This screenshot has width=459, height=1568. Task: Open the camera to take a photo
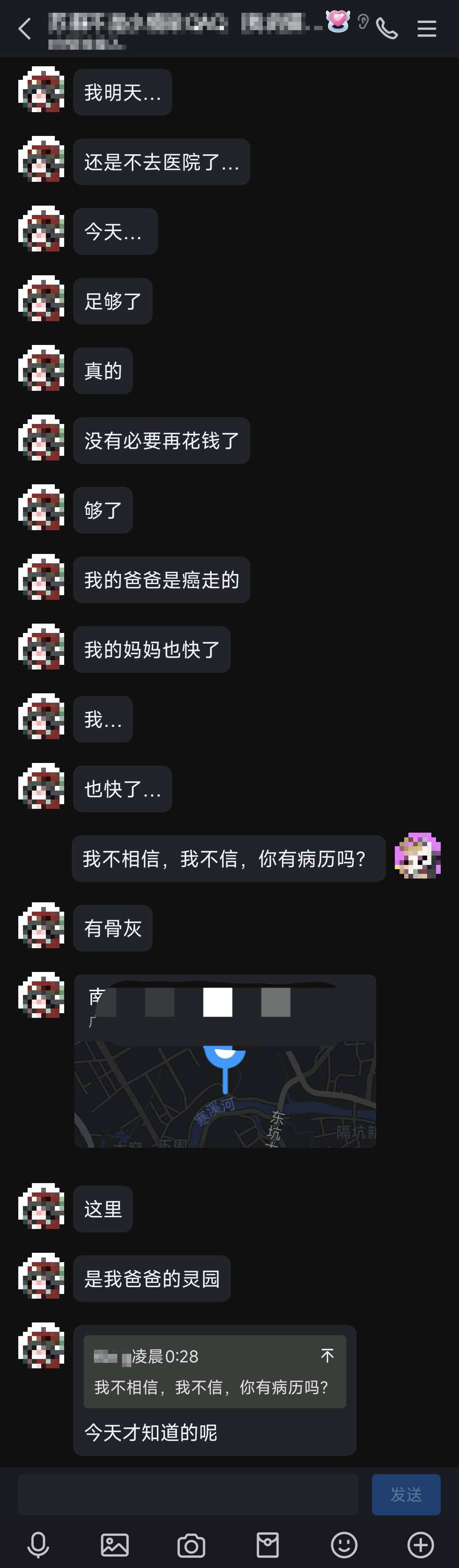click(x=191, y=1545)
